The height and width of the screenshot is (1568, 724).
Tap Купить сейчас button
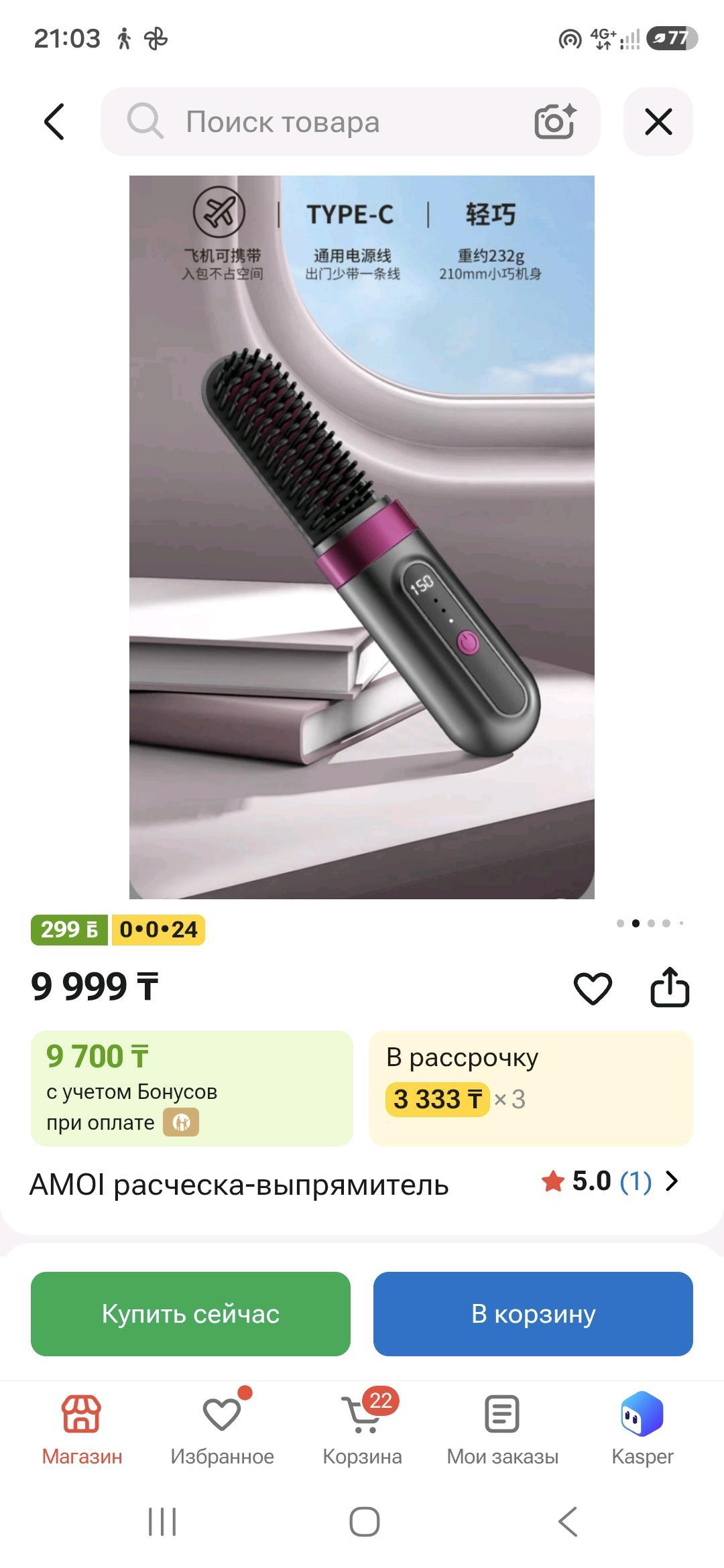tap(190, 1313)
